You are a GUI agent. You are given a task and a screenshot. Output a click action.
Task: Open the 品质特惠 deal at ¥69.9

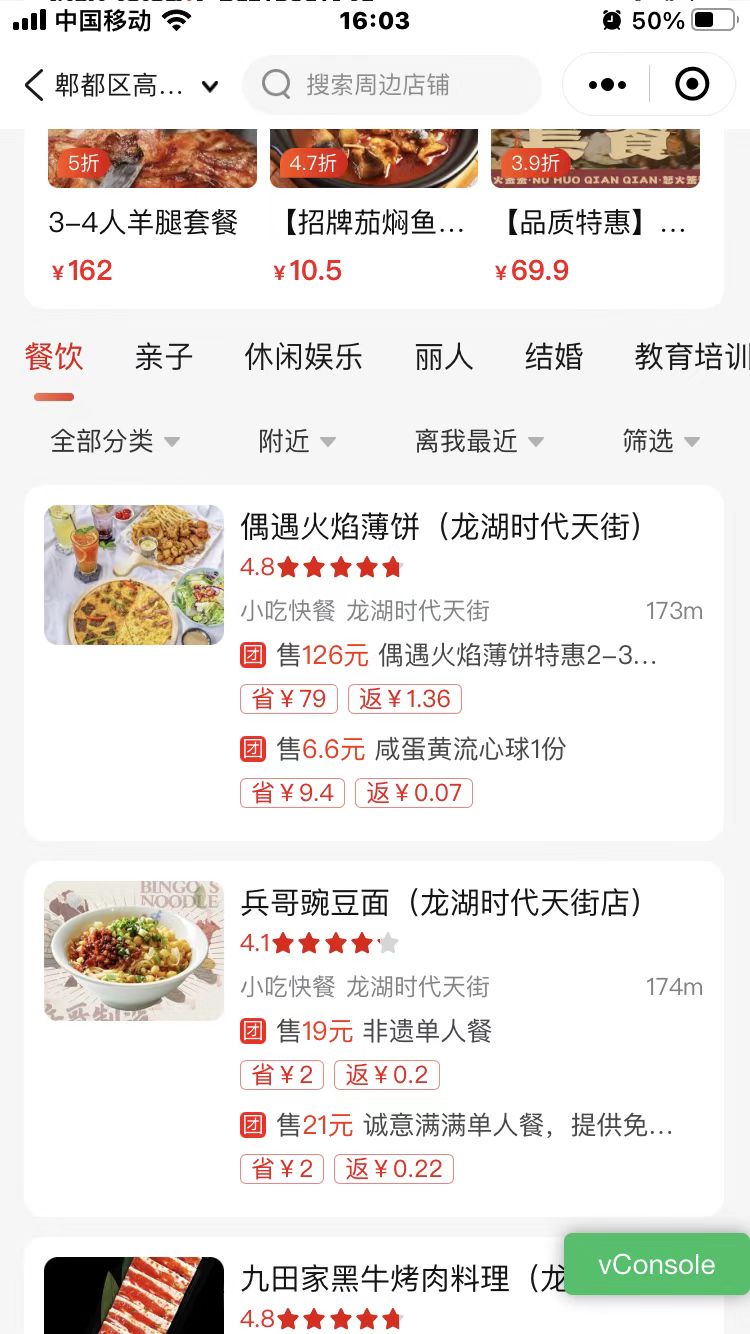click(x=594, y=222)
